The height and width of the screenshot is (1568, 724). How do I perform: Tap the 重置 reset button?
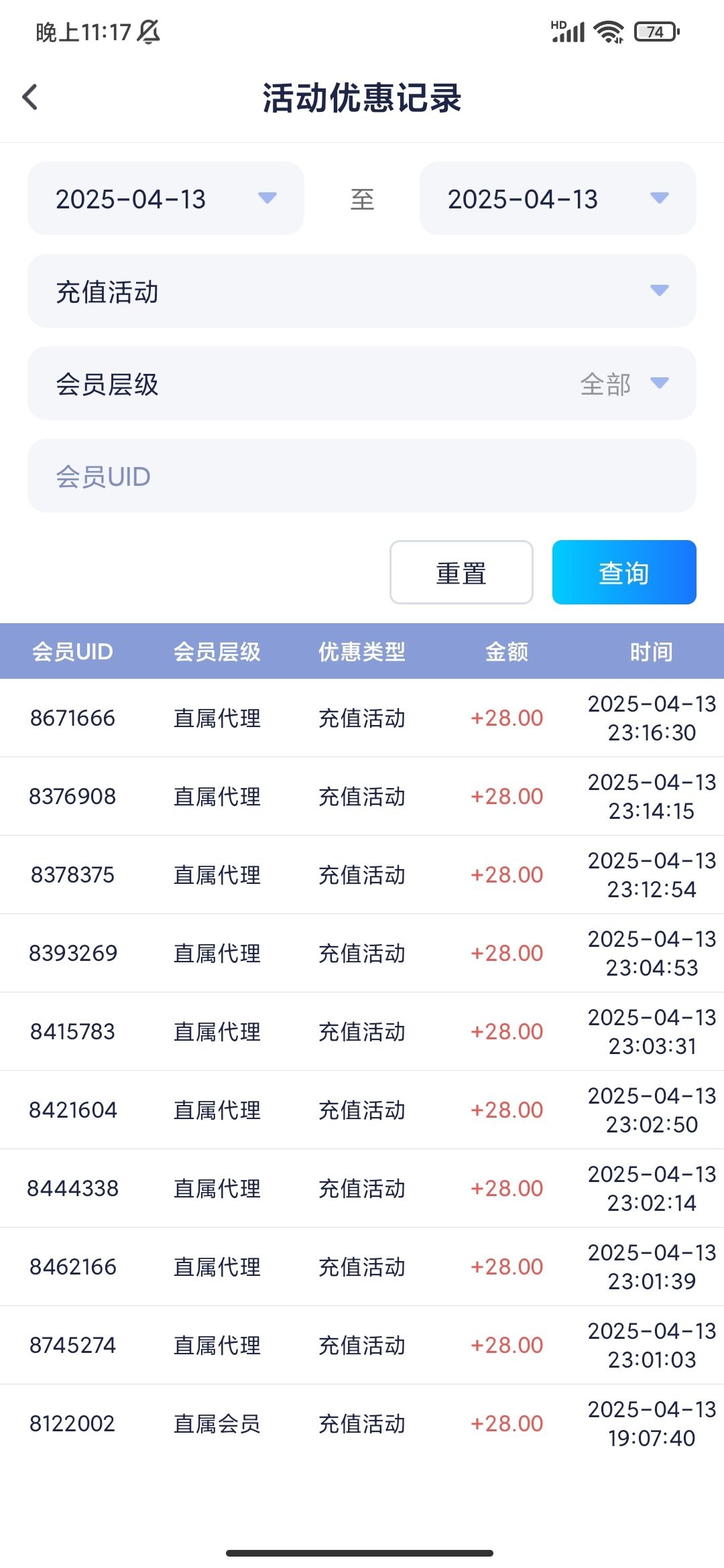[461, 572]
